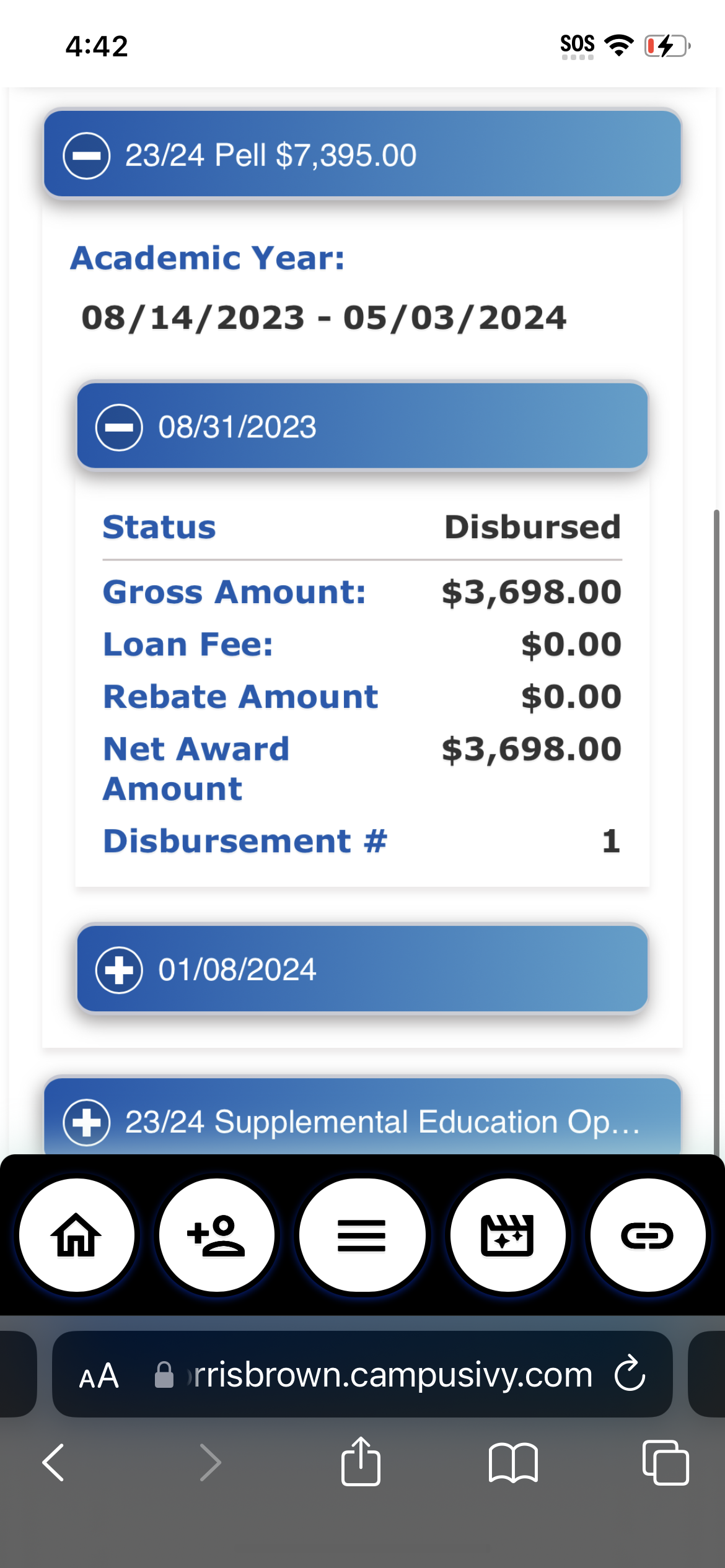Go back to the previous page
725x1568 pixels.
[53, 1462]
